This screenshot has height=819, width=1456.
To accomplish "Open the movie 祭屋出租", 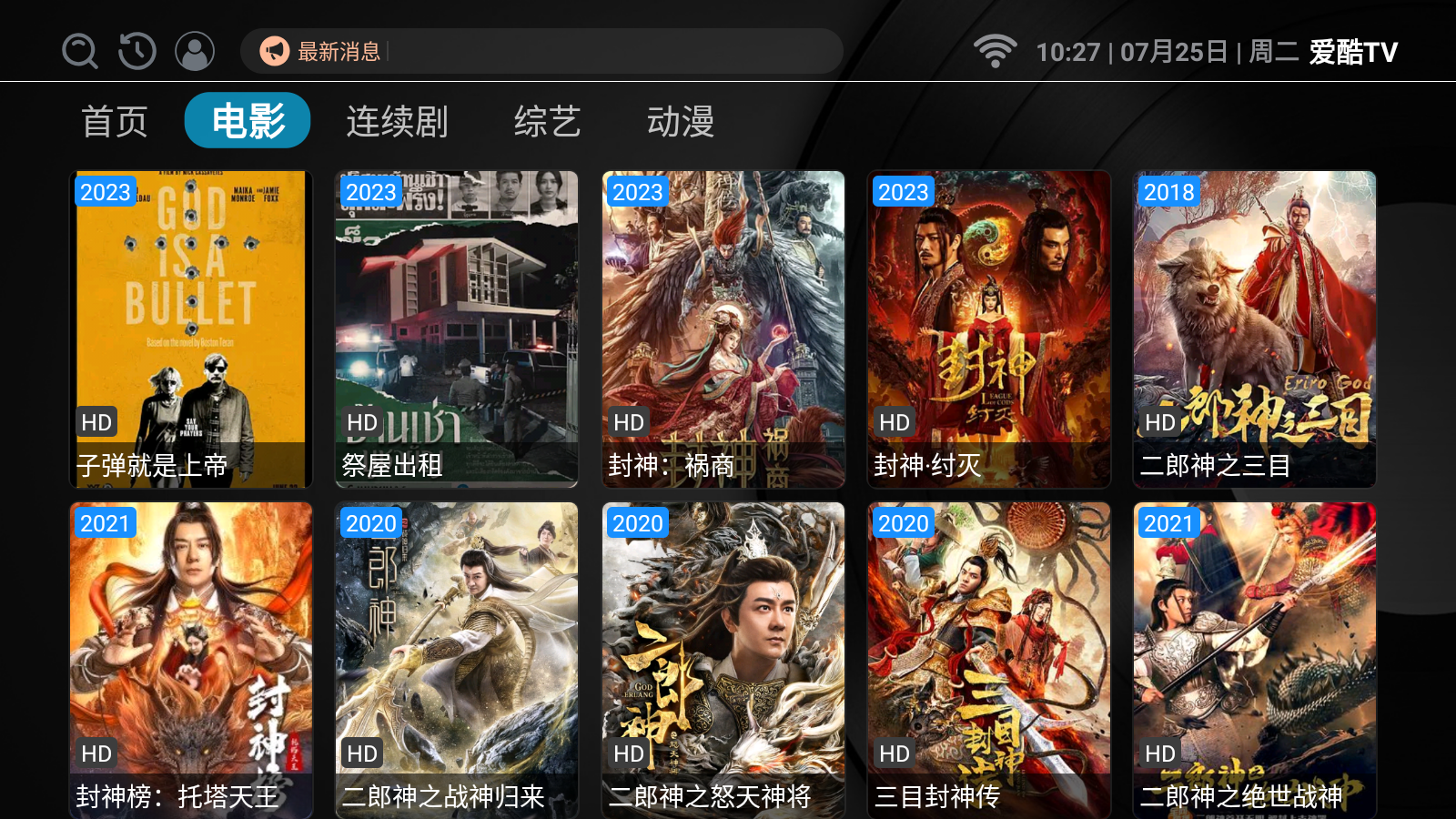I will pyautogui.click(x=457, y=329).
